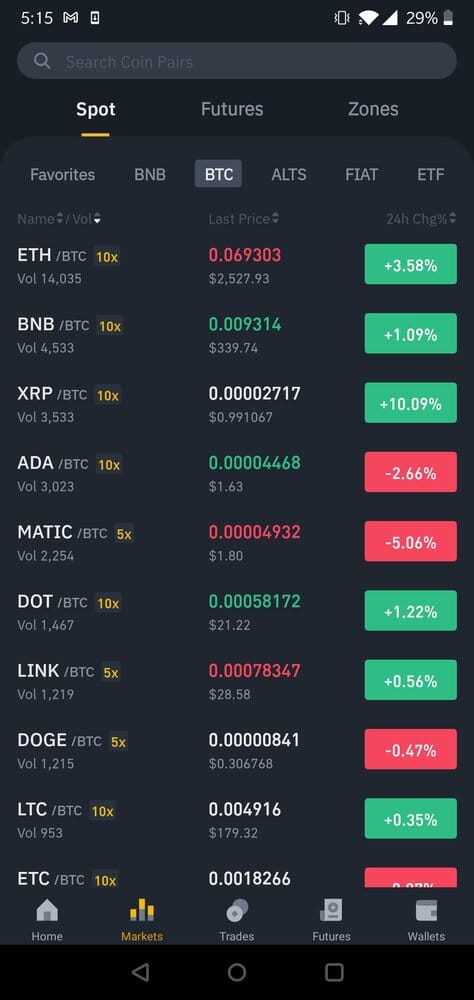474x1000 pixels.
Task: Select the BNB market filter
Action: point(150,174)
